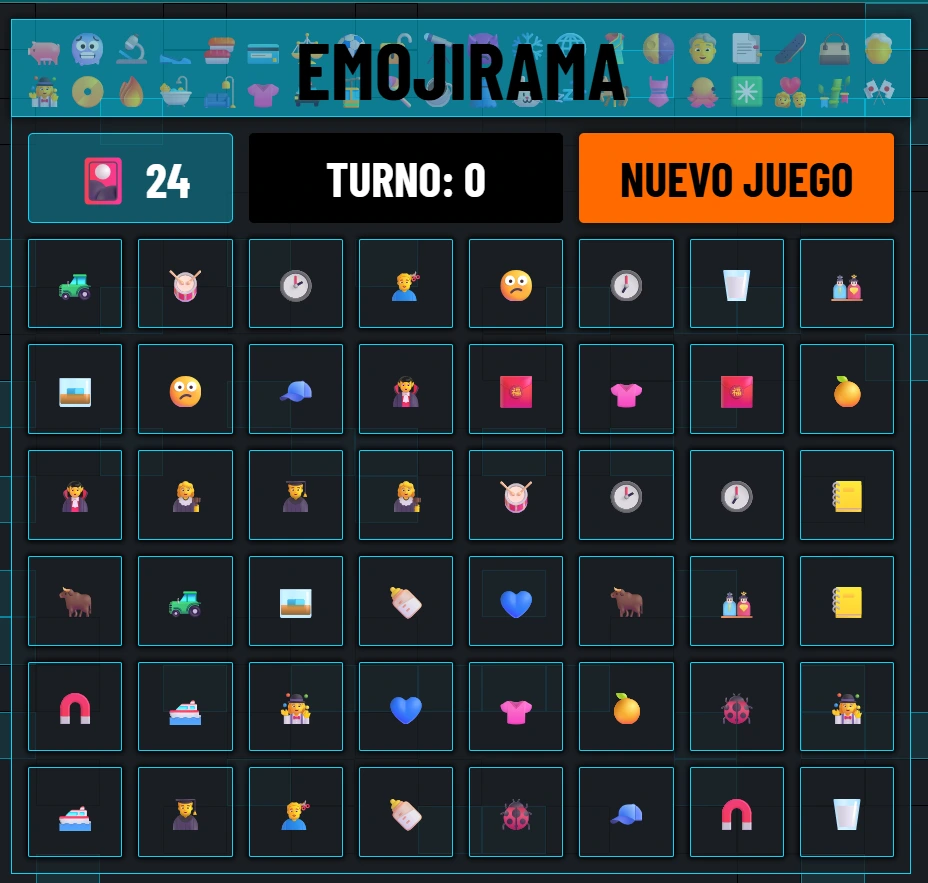Flip the blue cap card beside the vampire
The image size is (928, 883).
(x=295, y=390)
